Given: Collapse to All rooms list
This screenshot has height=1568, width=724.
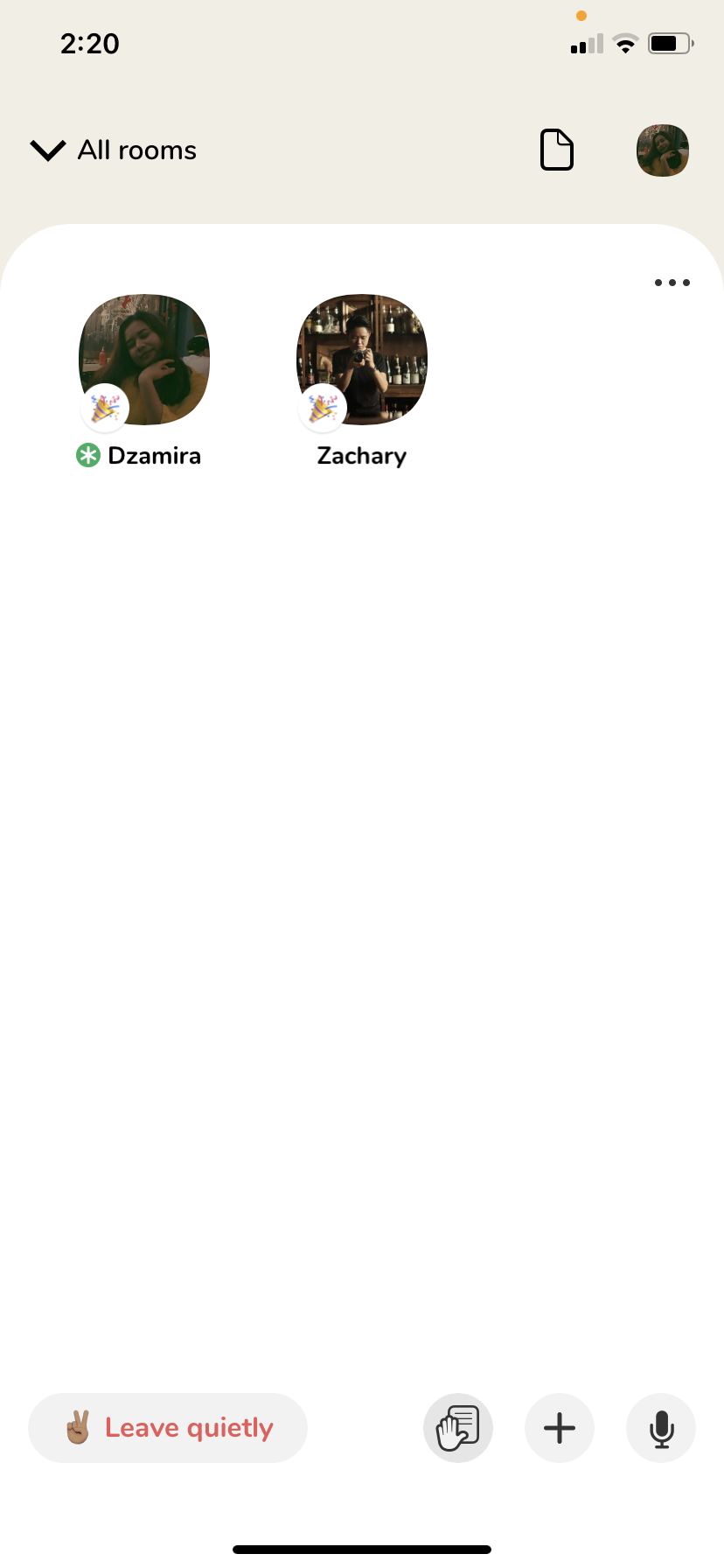Looking at the screenshot, I should click(114, 150).
